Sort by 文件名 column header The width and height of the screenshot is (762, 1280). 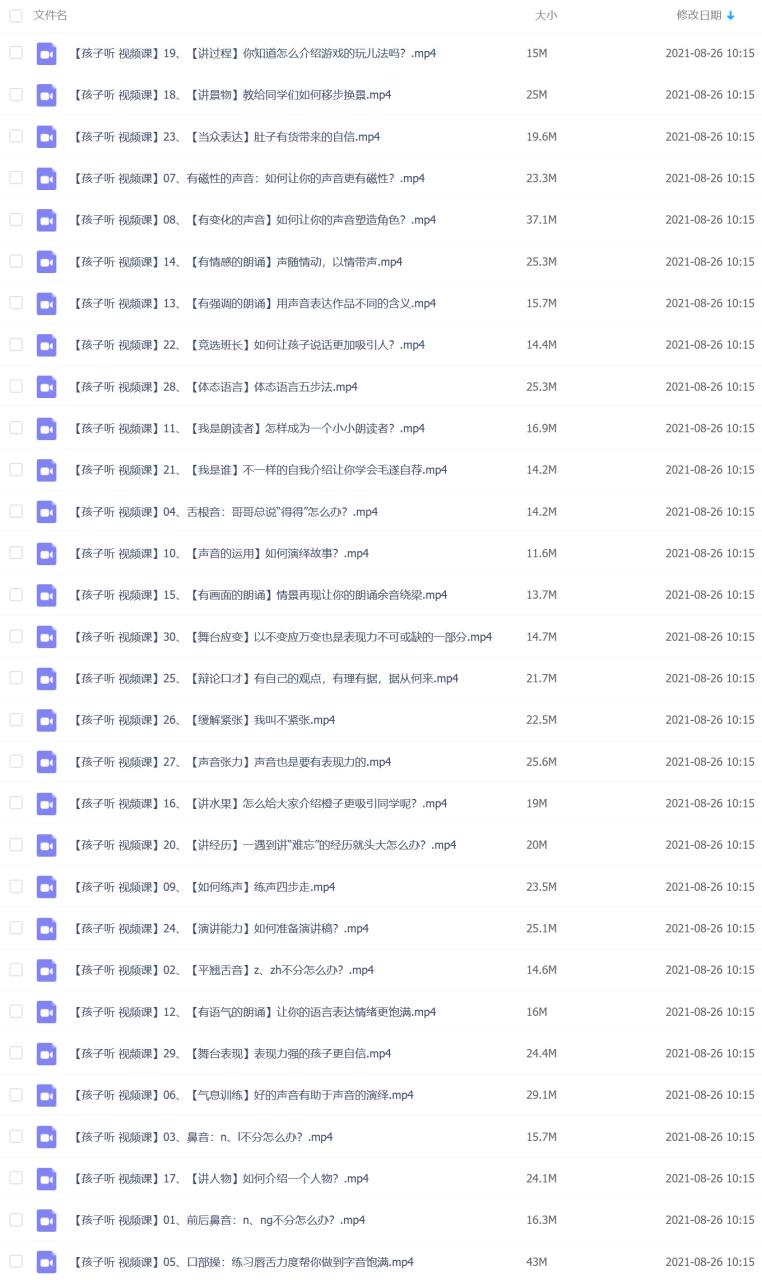coord(50,15)
